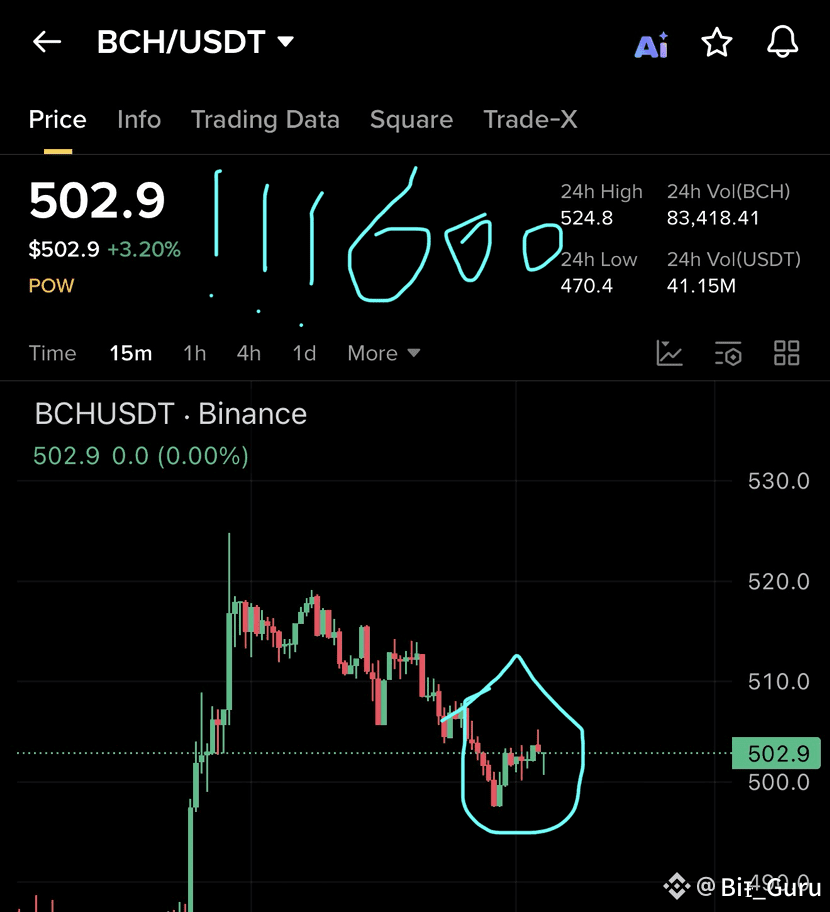The image size is (830, 912).
Task: Go back with the arrow icon
Action: 47,42
